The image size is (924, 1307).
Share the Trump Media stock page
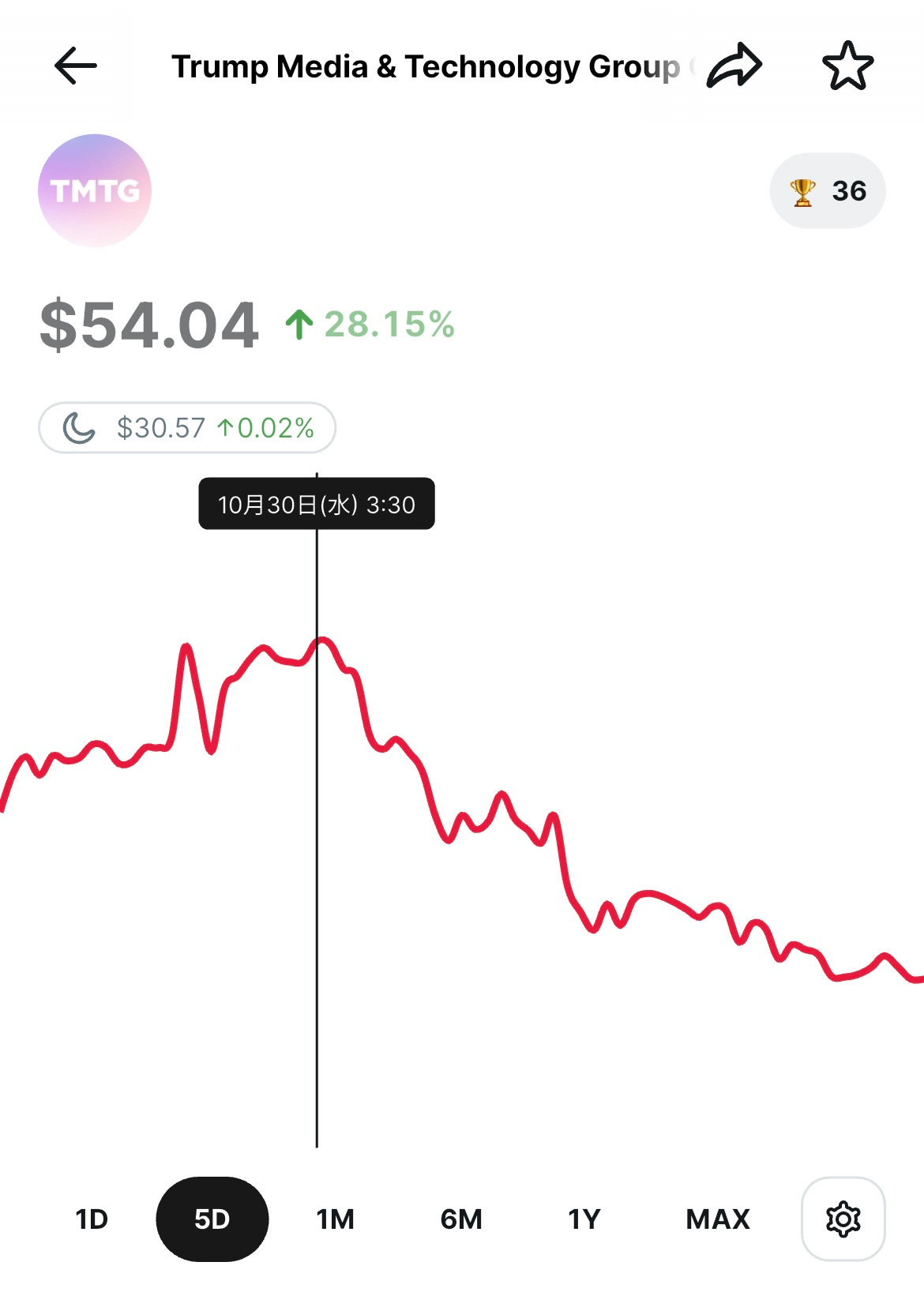tap(734, 66)
